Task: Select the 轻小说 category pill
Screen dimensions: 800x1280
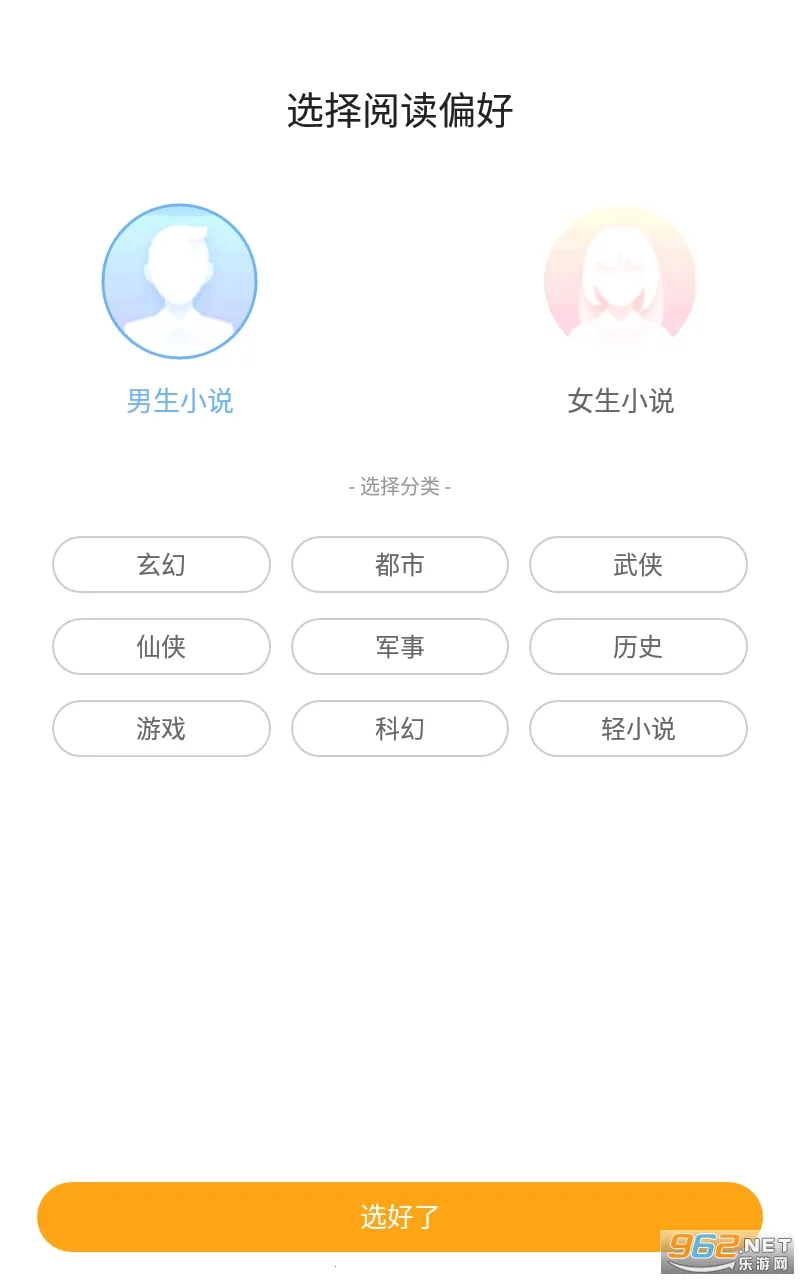Action: click(x=638, y=729)
